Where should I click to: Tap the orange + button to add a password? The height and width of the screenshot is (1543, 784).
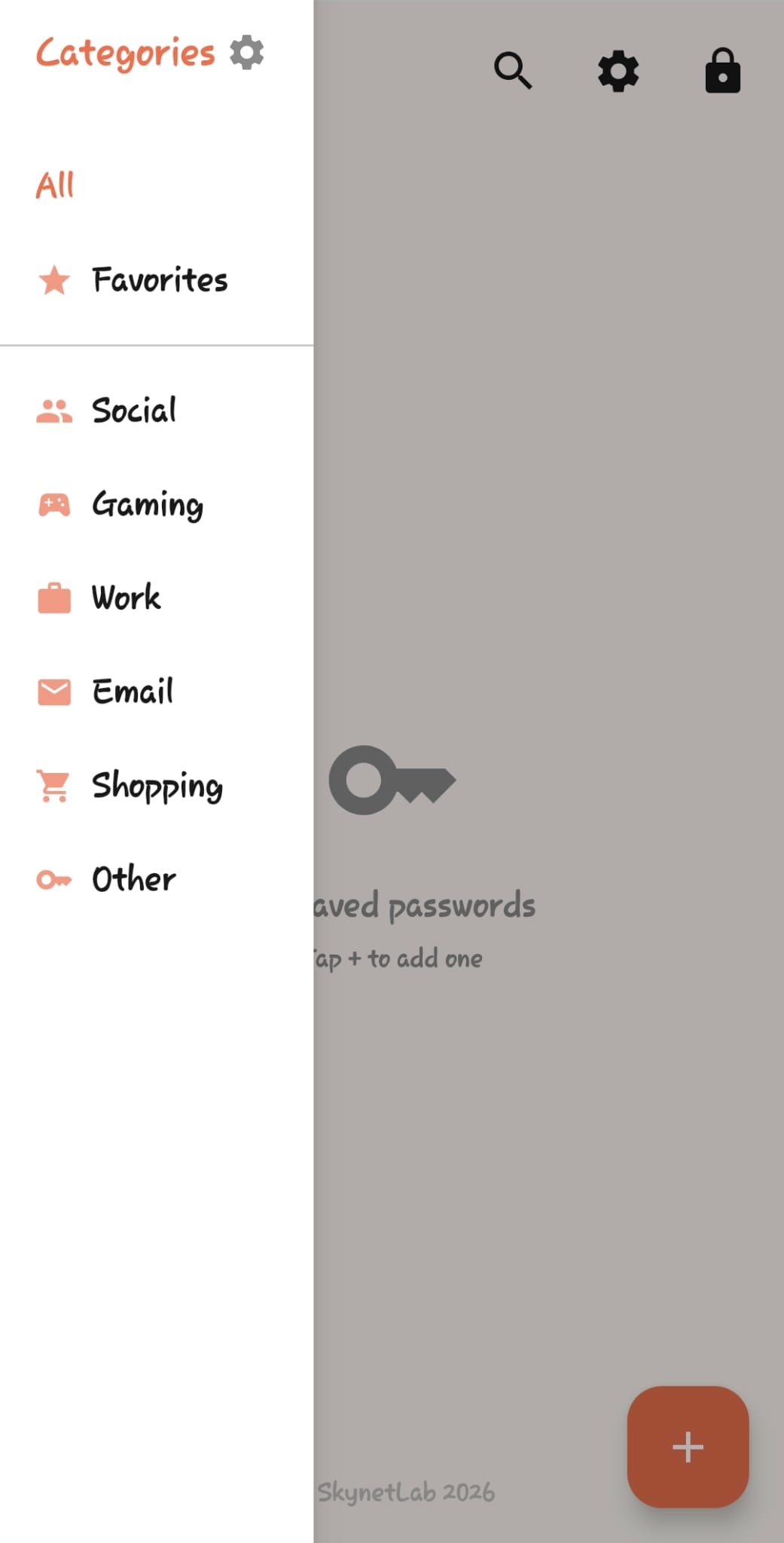click(x=687, y=1446)
